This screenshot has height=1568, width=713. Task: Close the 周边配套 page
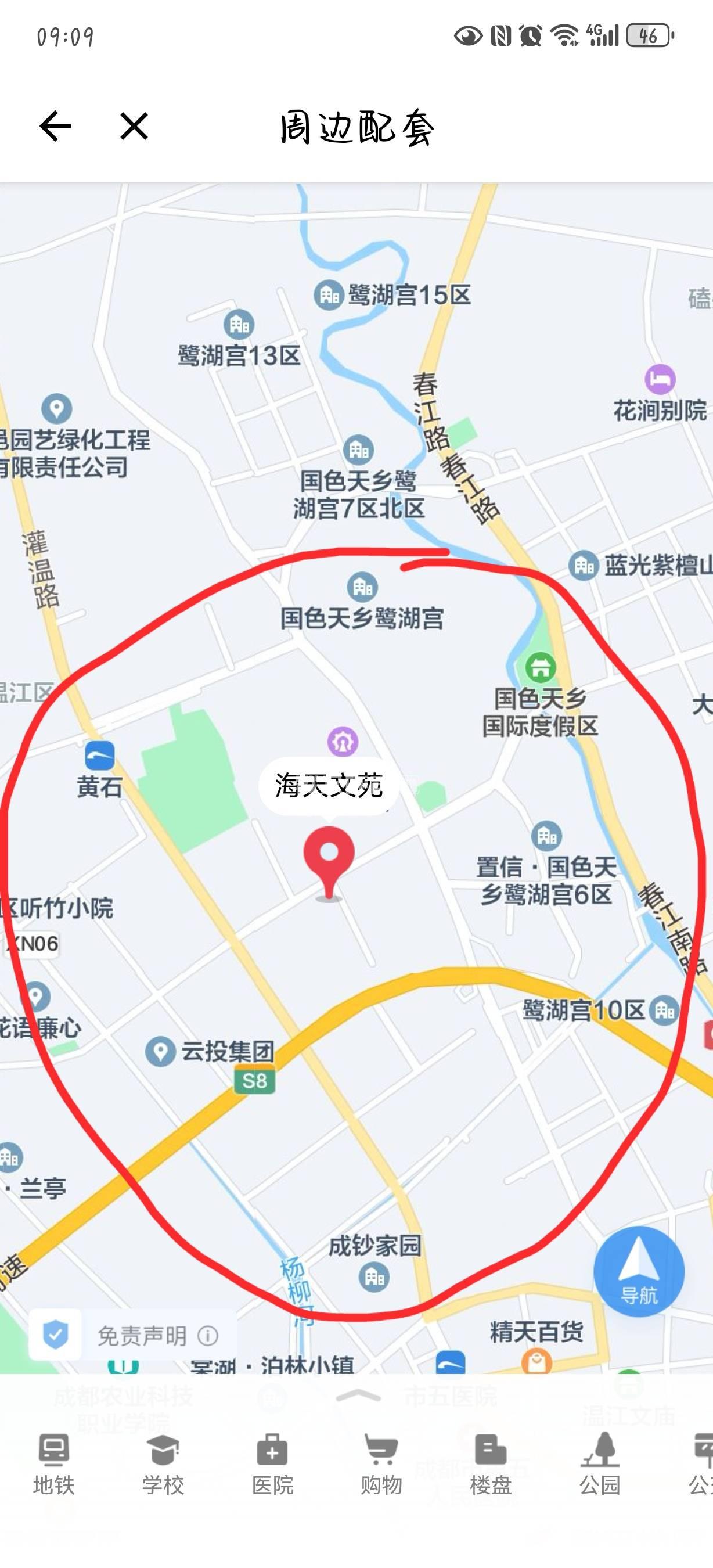tap(134, 127)
